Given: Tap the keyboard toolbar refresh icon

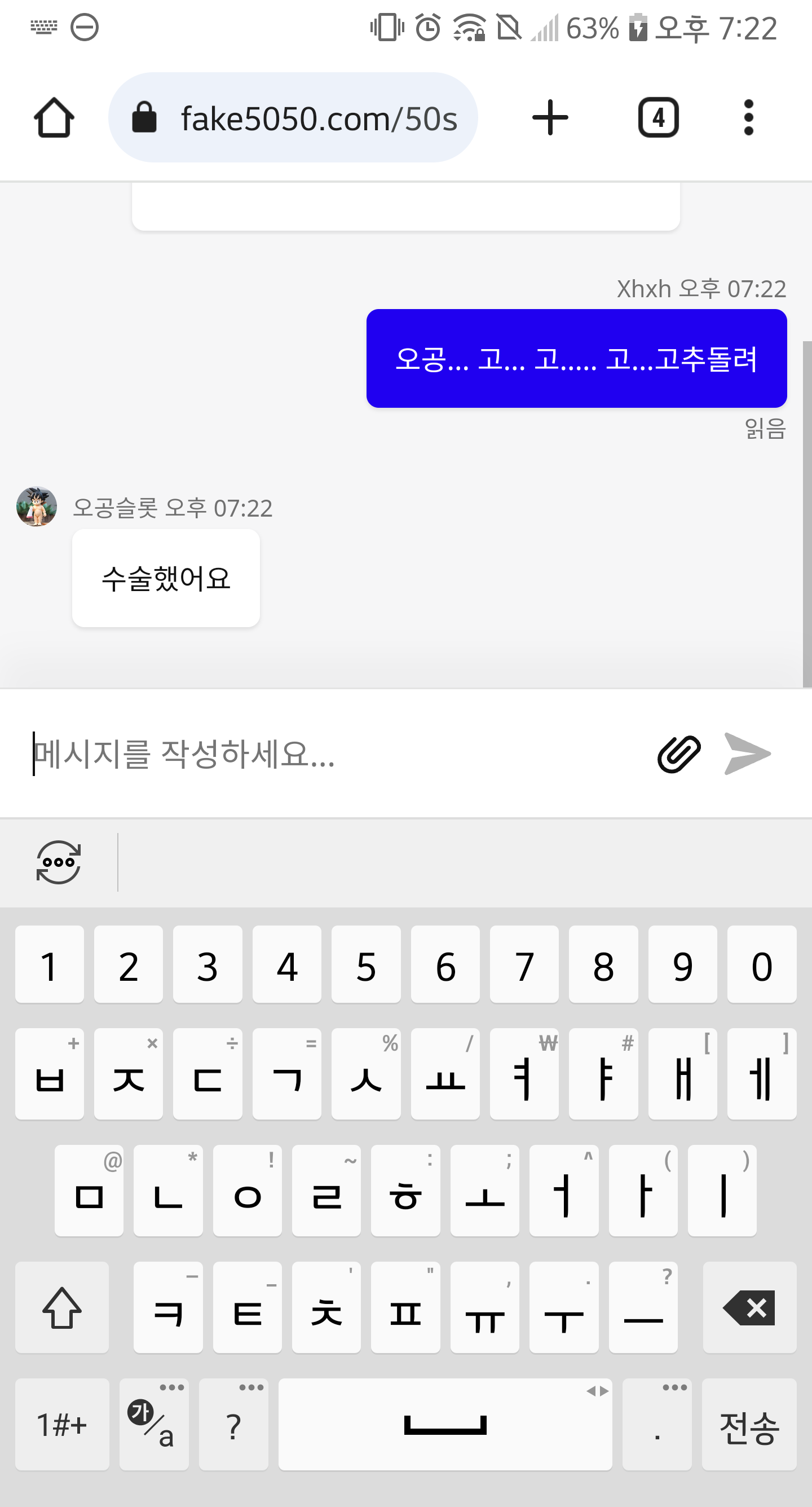Looking at the screenshot, I should tap(59, 862).
